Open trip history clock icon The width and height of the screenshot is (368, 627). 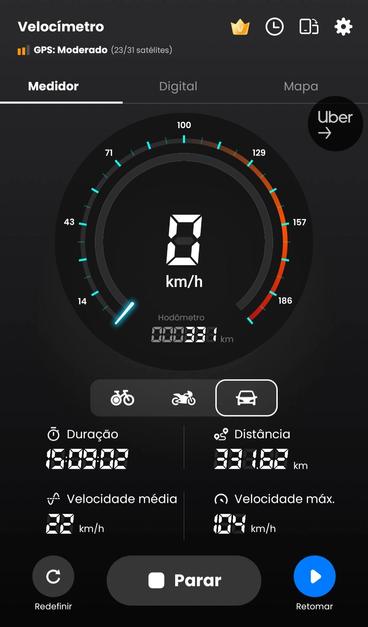274,27
